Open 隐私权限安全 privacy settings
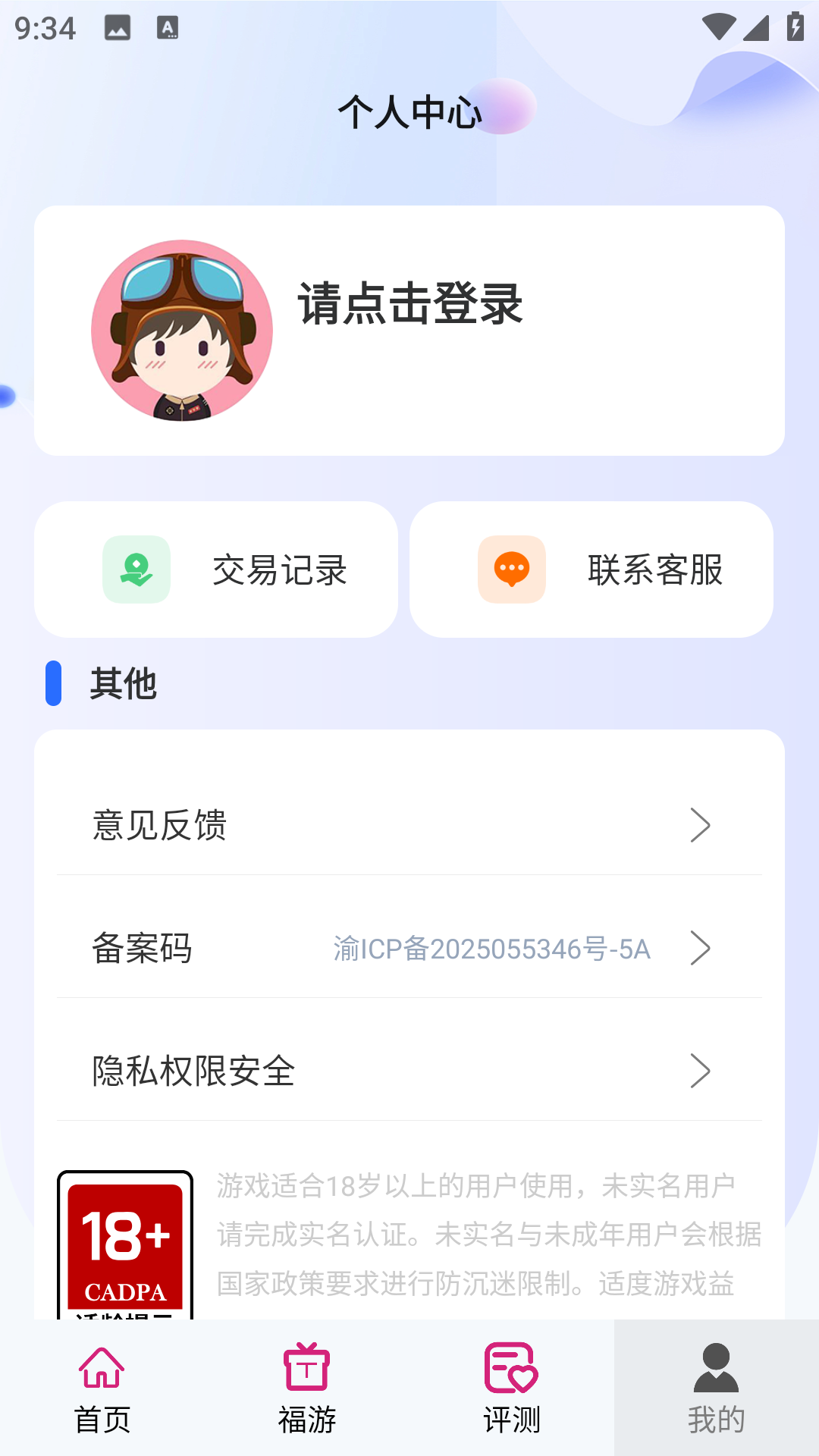 click(x=409, y=1071)
